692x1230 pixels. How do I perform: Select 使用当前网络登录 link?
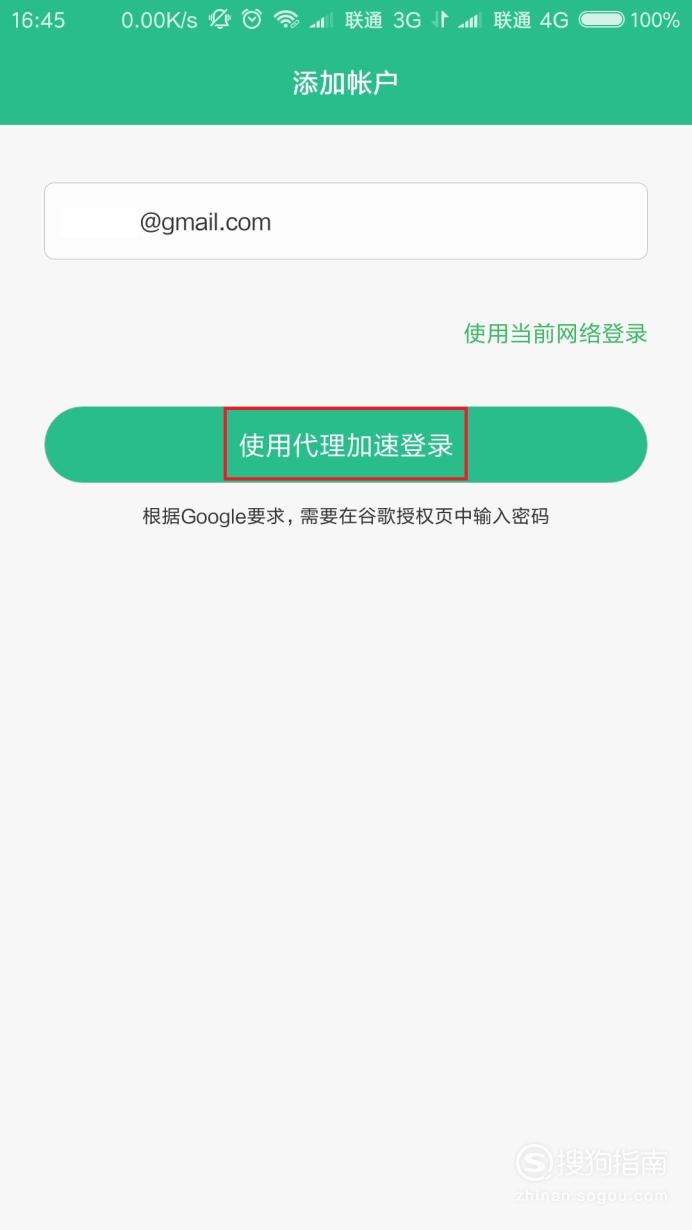pos(555,334)
